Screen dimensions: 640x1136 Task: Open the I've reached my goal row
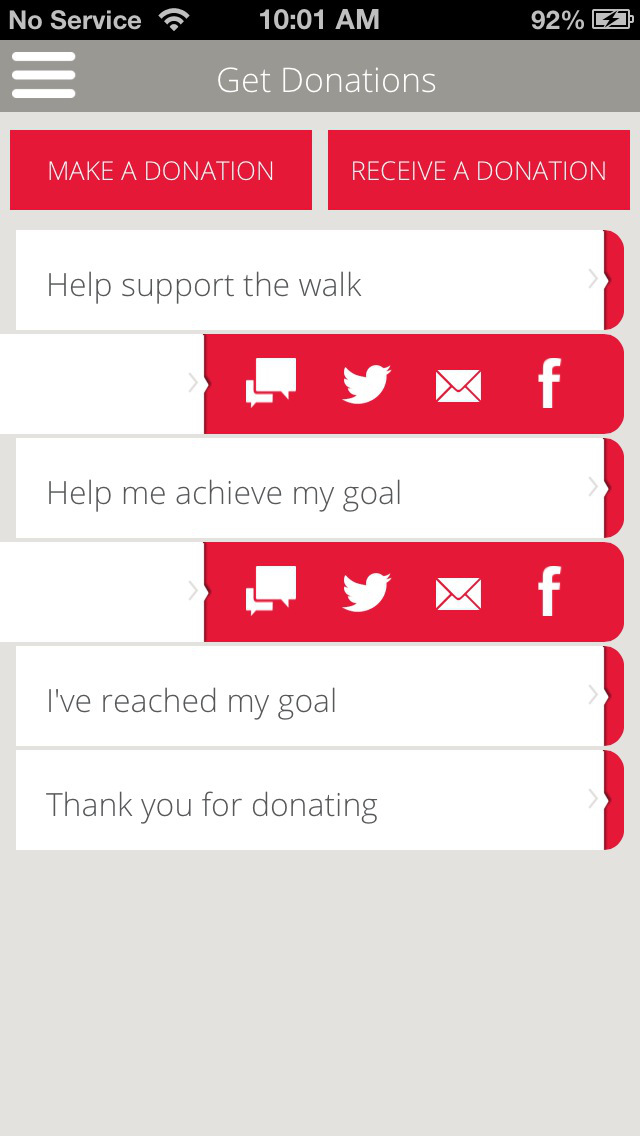(319, 696)
